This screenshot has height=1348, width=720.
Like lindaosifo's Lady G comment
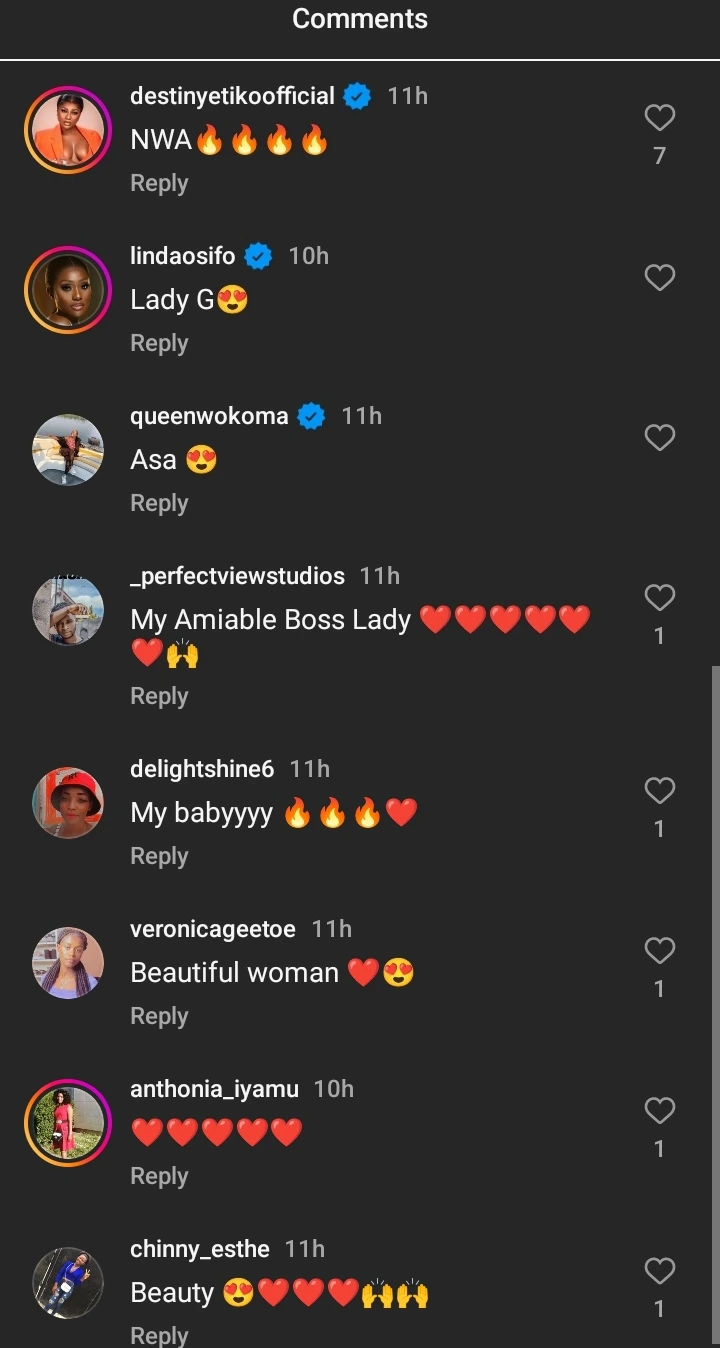pyautogui.click(x=659, y=277)
